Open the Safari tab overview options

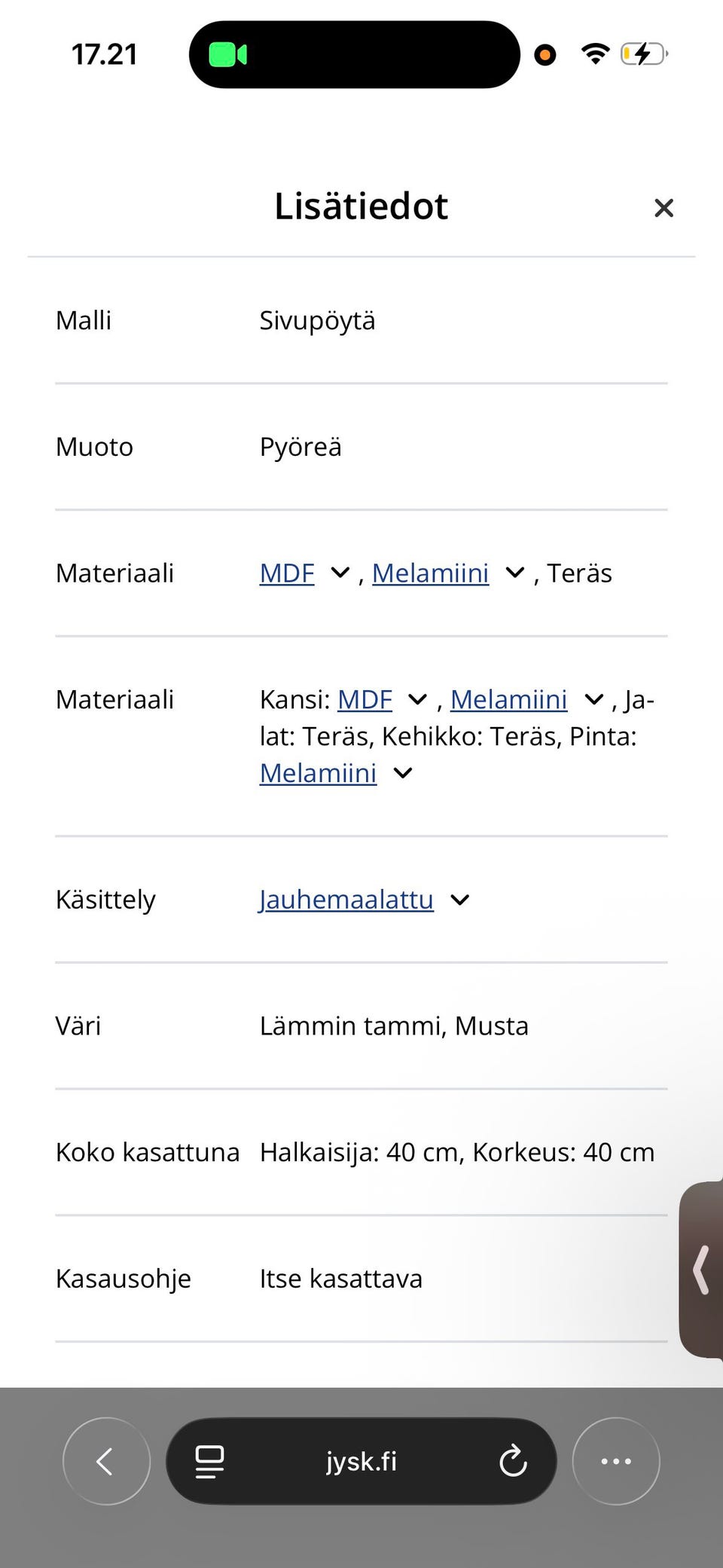[616, 1460]
